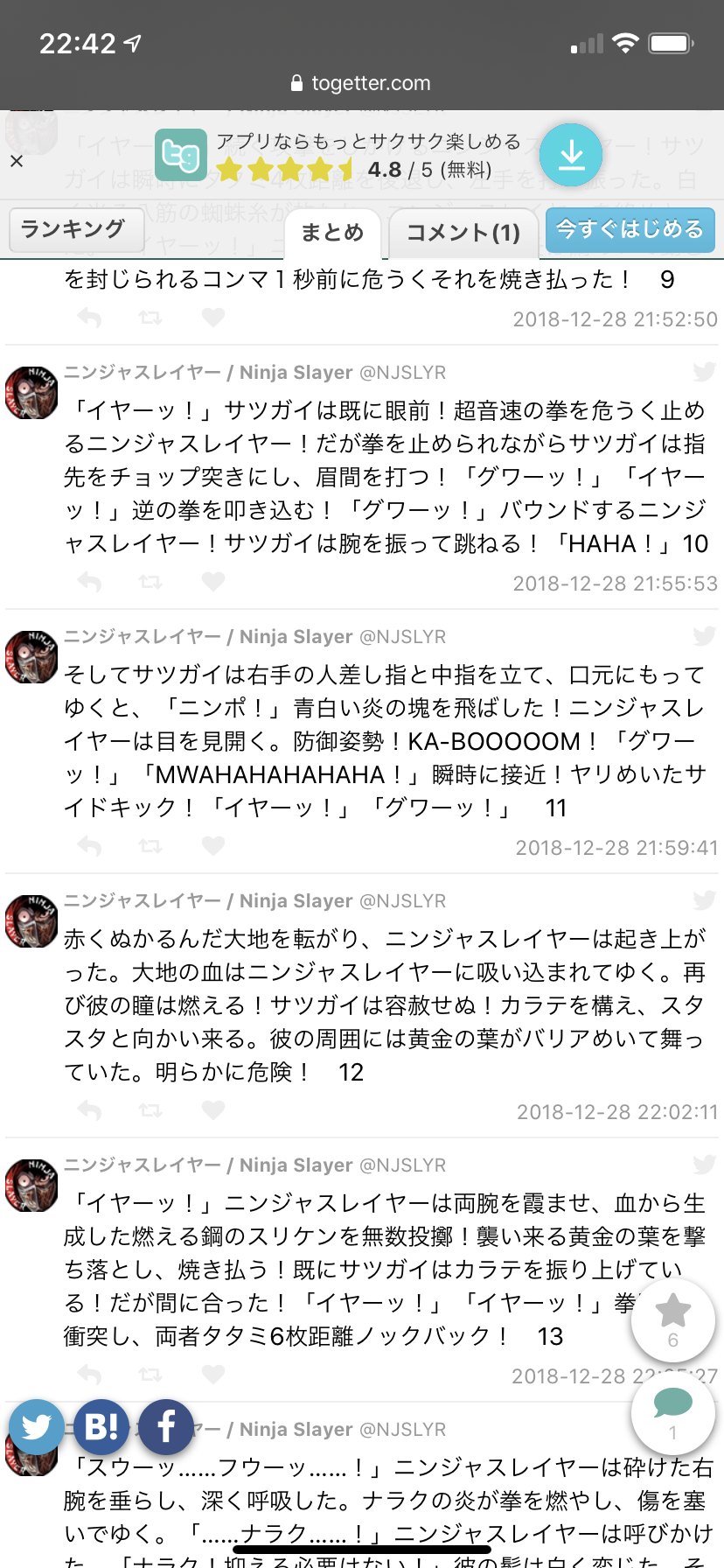The width and height of the screenshot is (724, 1568).
Task: Switch to the コメント(1) tab
Action: click(463, 233)
